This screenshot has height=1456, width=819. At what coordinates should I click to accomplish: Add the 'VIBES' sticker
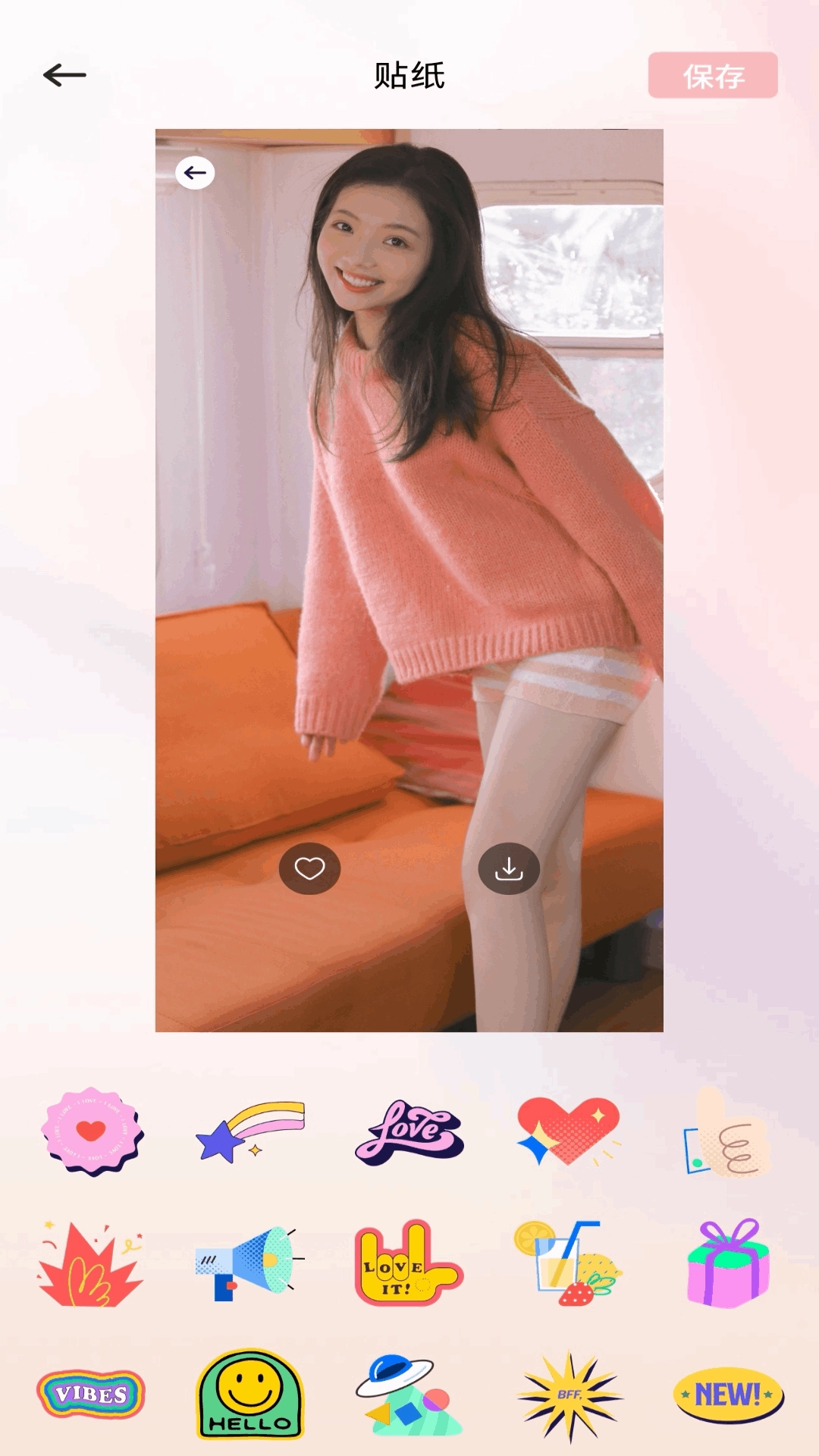point(91,1394)
